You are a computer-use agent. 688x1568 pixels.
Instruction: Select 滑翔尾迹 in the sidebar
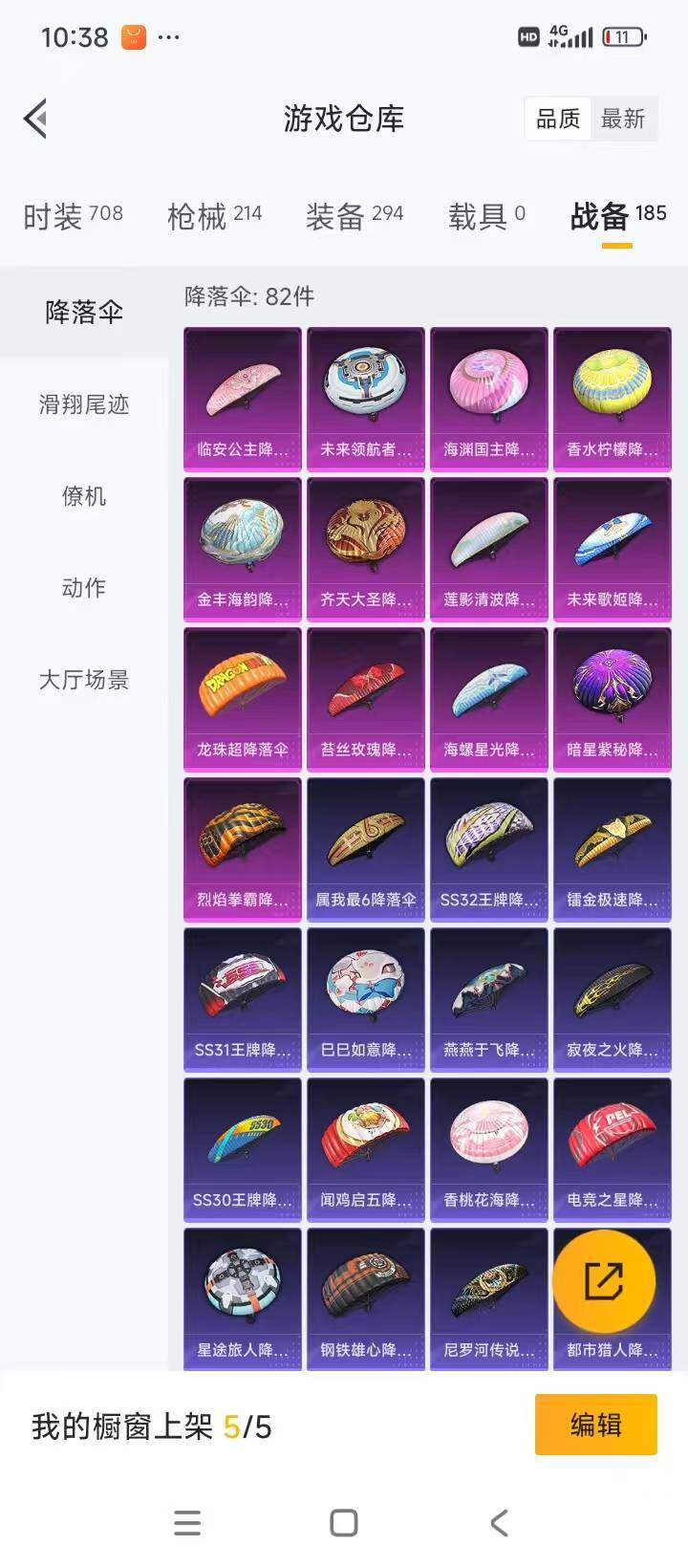tap(83, 405)
